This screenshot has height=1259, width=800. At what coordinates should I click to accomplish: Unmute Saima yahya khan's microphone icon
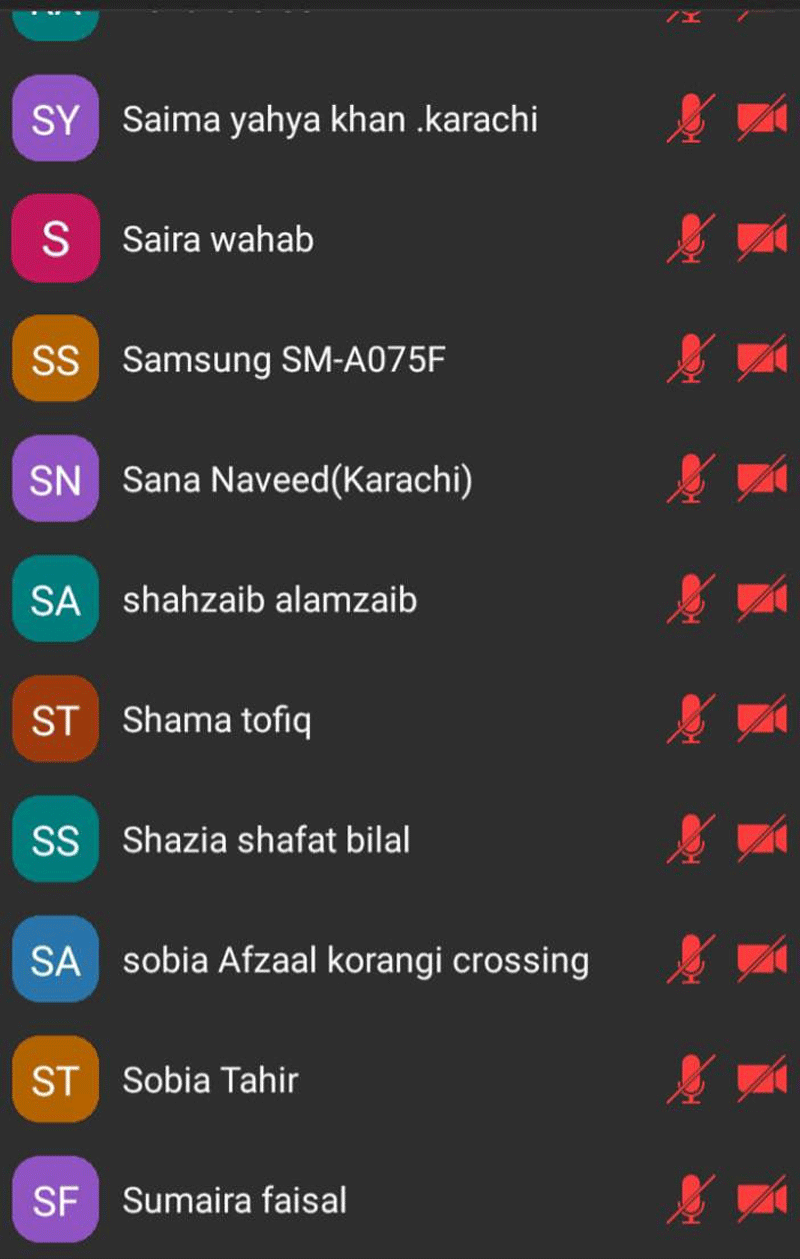(688, 119)
